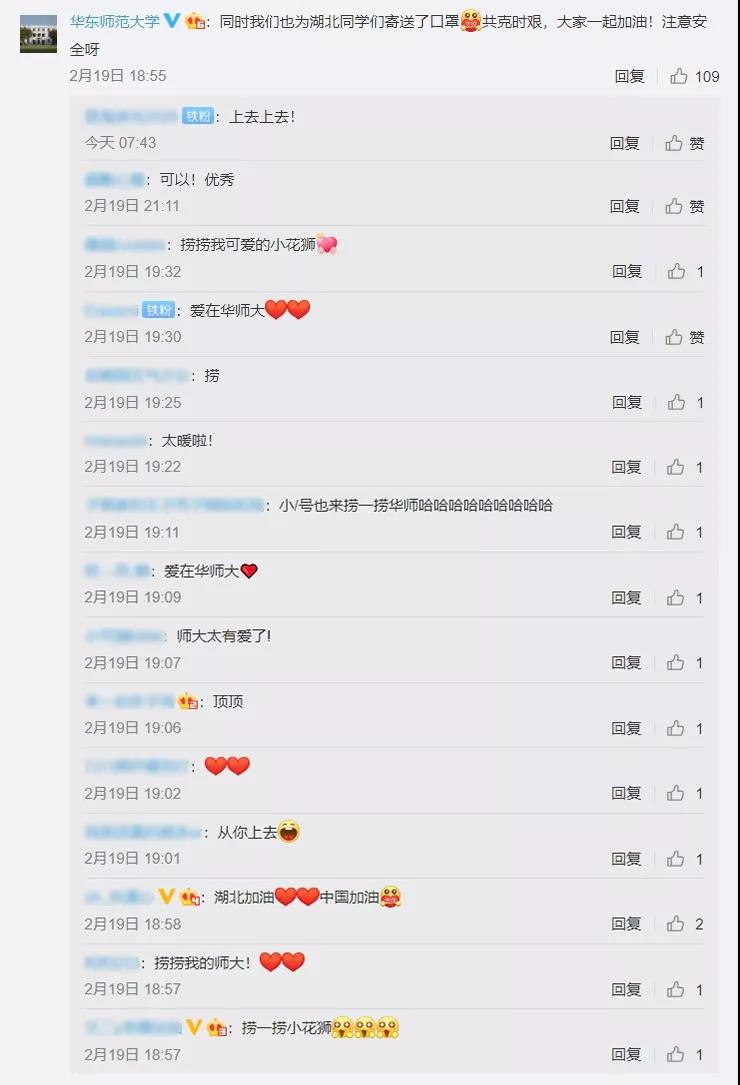Reply to the 华东师范大学 comment
The height and width of the screenshot is (1085, 740).
pos(629,76)
